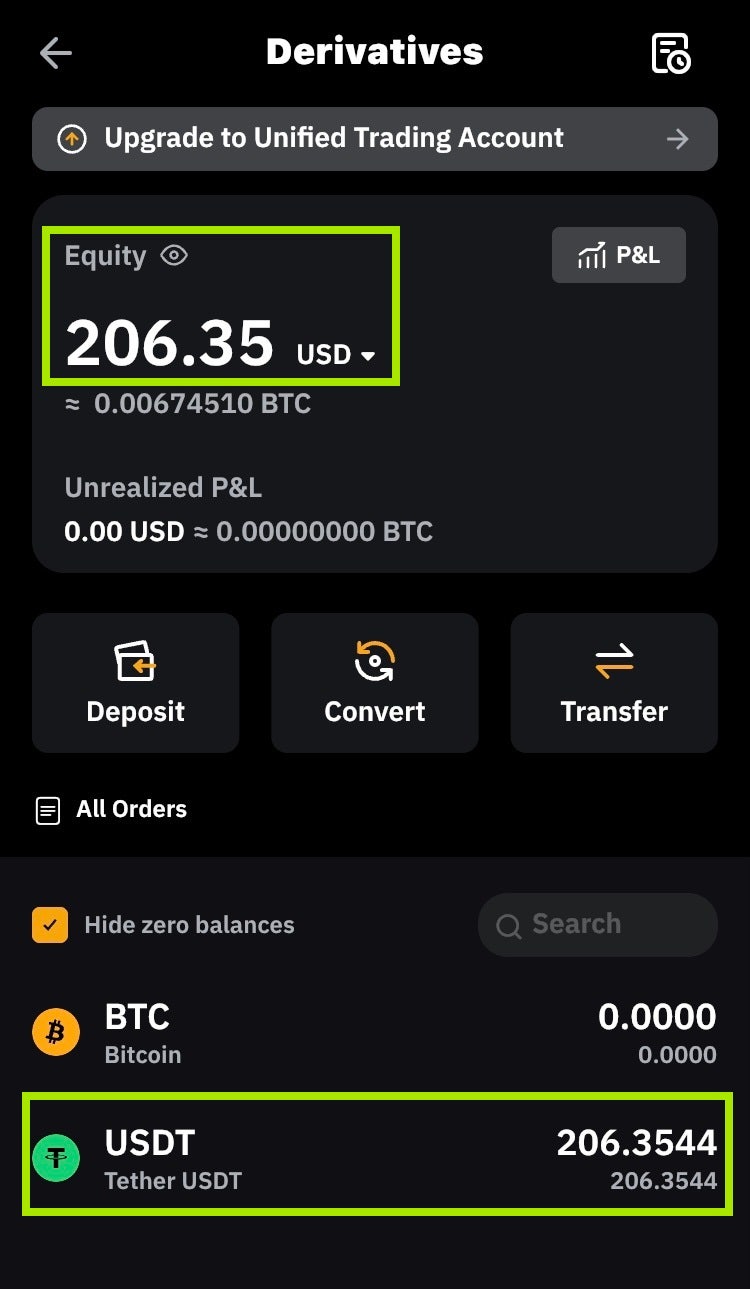Viewport: 750px width, 1289px height.
Task: Uncheck Hide zero balances
Action: point(50,925)
